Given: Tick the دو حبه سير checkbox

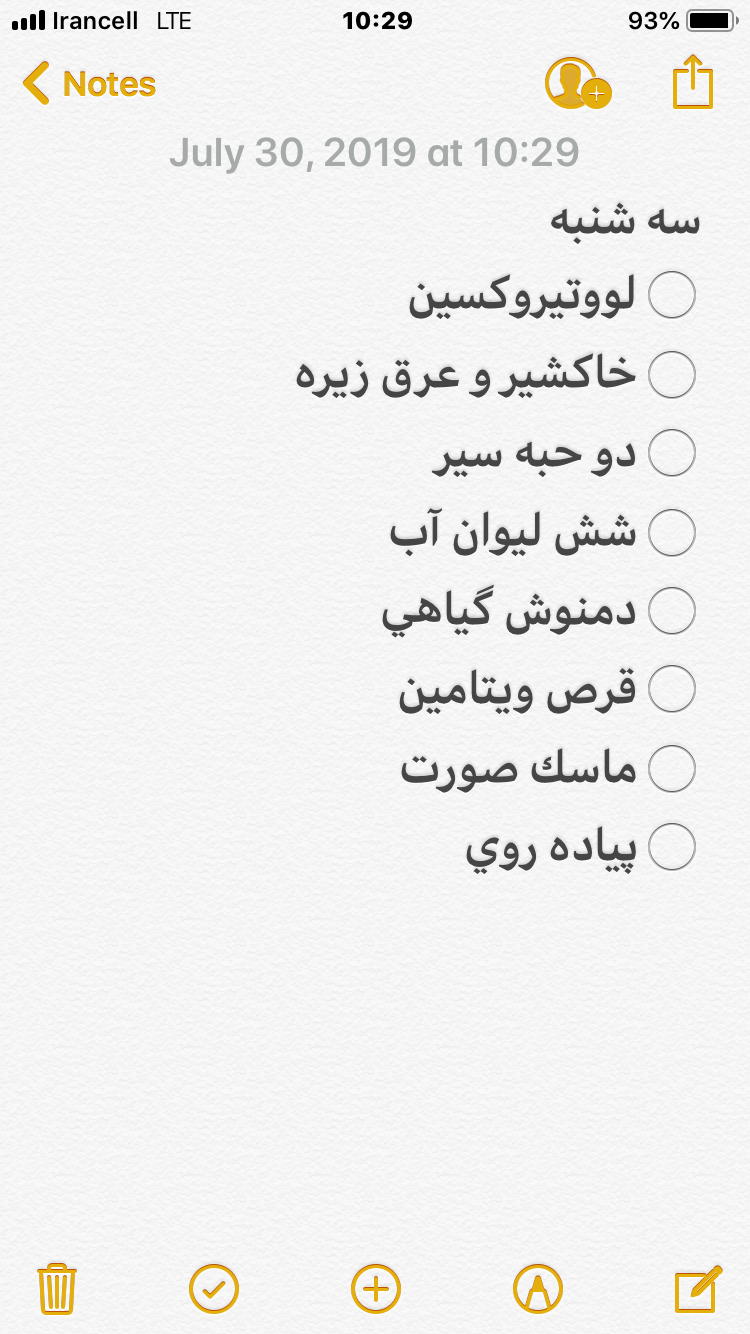Looking at the screenshot, I should [672, 453].
